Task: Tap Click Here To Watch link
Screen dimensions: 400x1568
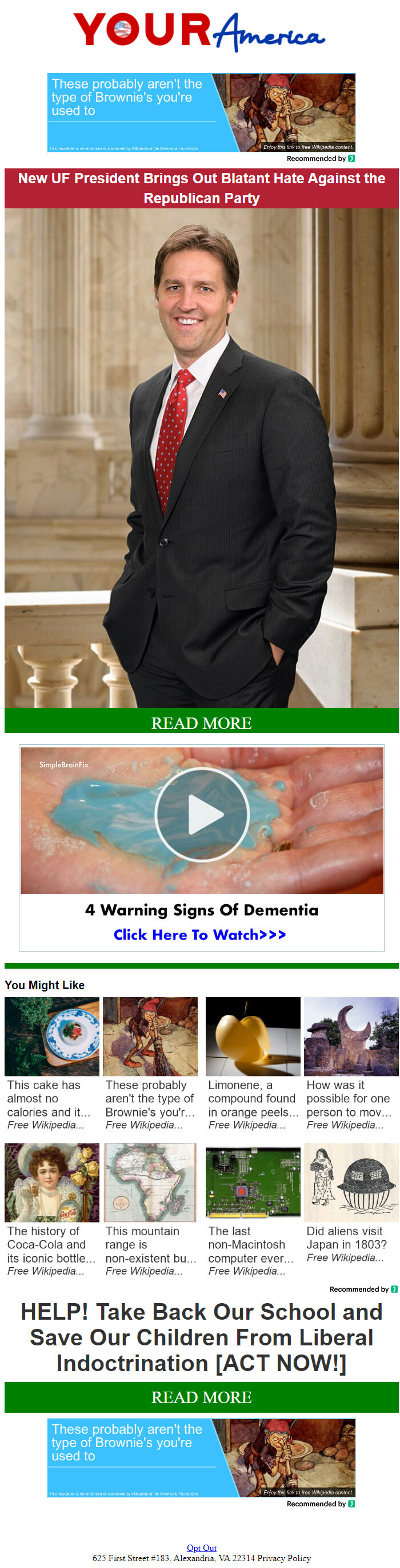Action: 199,934
